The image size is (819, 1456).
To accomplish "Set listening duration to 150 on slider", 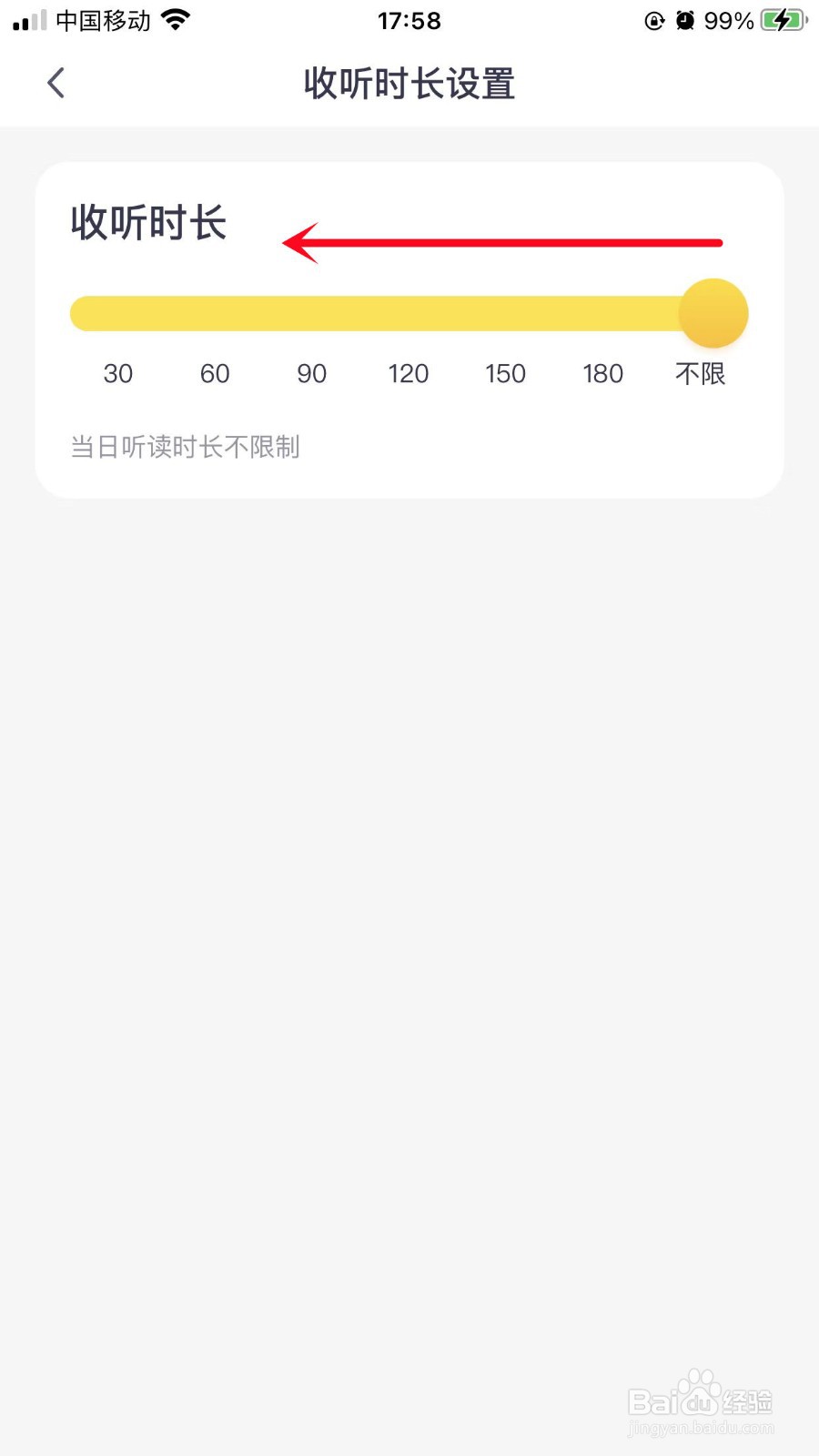I will pos(506,373).
